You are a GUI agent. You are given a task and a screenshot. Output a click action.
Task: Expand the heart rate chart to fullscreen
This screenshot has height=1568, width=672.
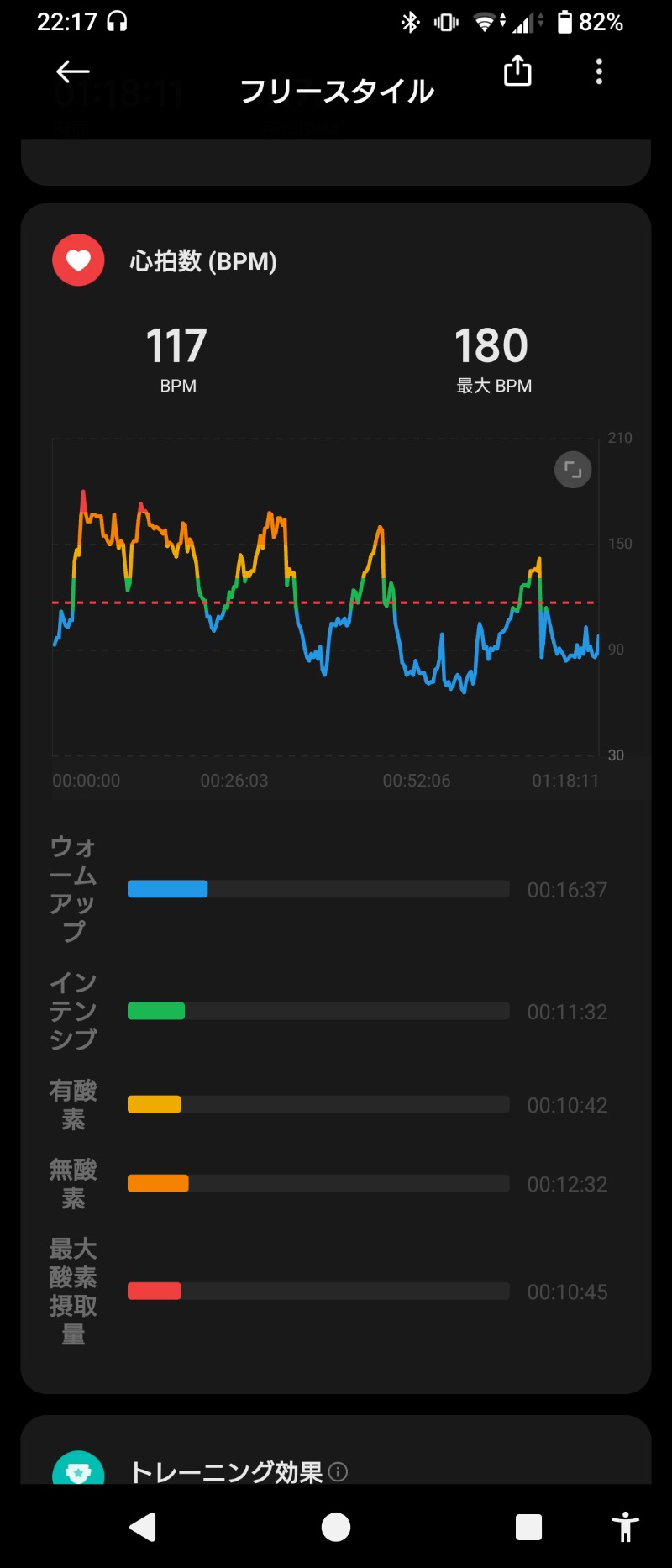(x=573, y=470)
